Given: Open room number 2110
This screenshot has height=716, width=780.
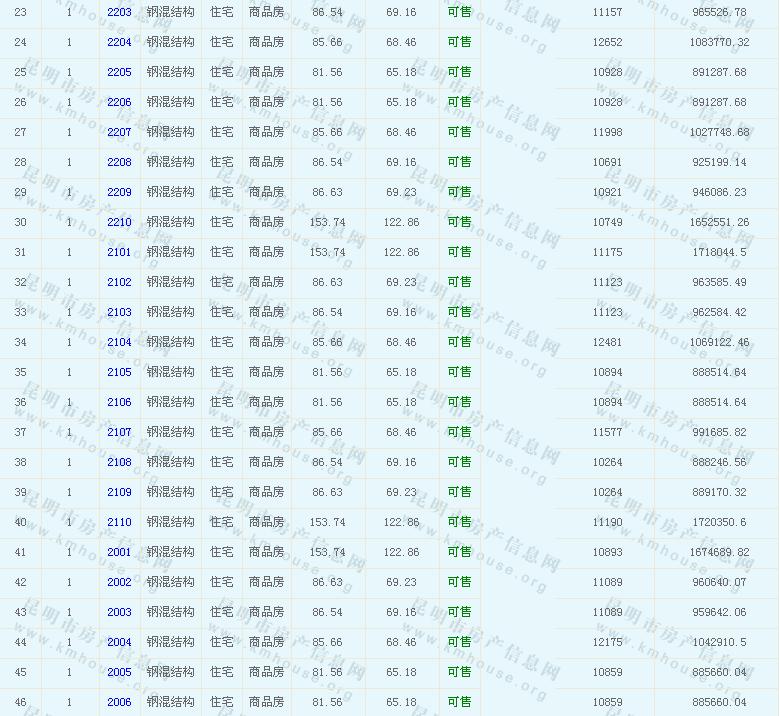Looking at the screenshot, I should coord(119,522).
